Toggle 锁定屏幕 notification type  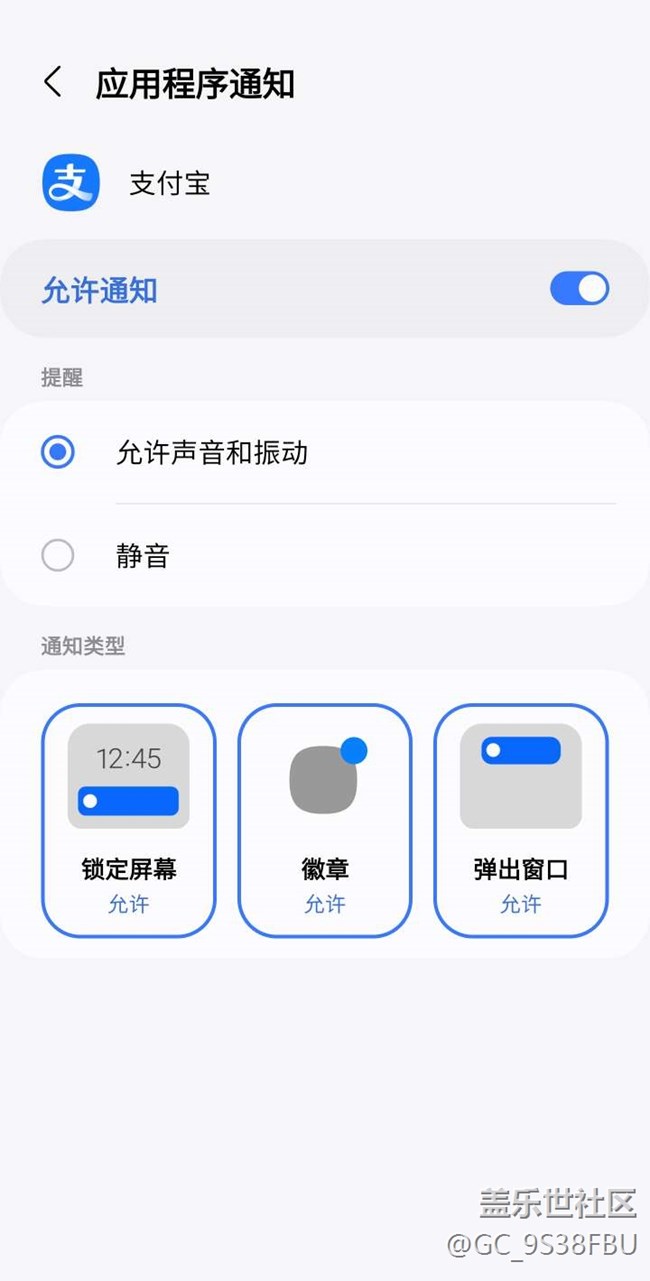(128, 820)
